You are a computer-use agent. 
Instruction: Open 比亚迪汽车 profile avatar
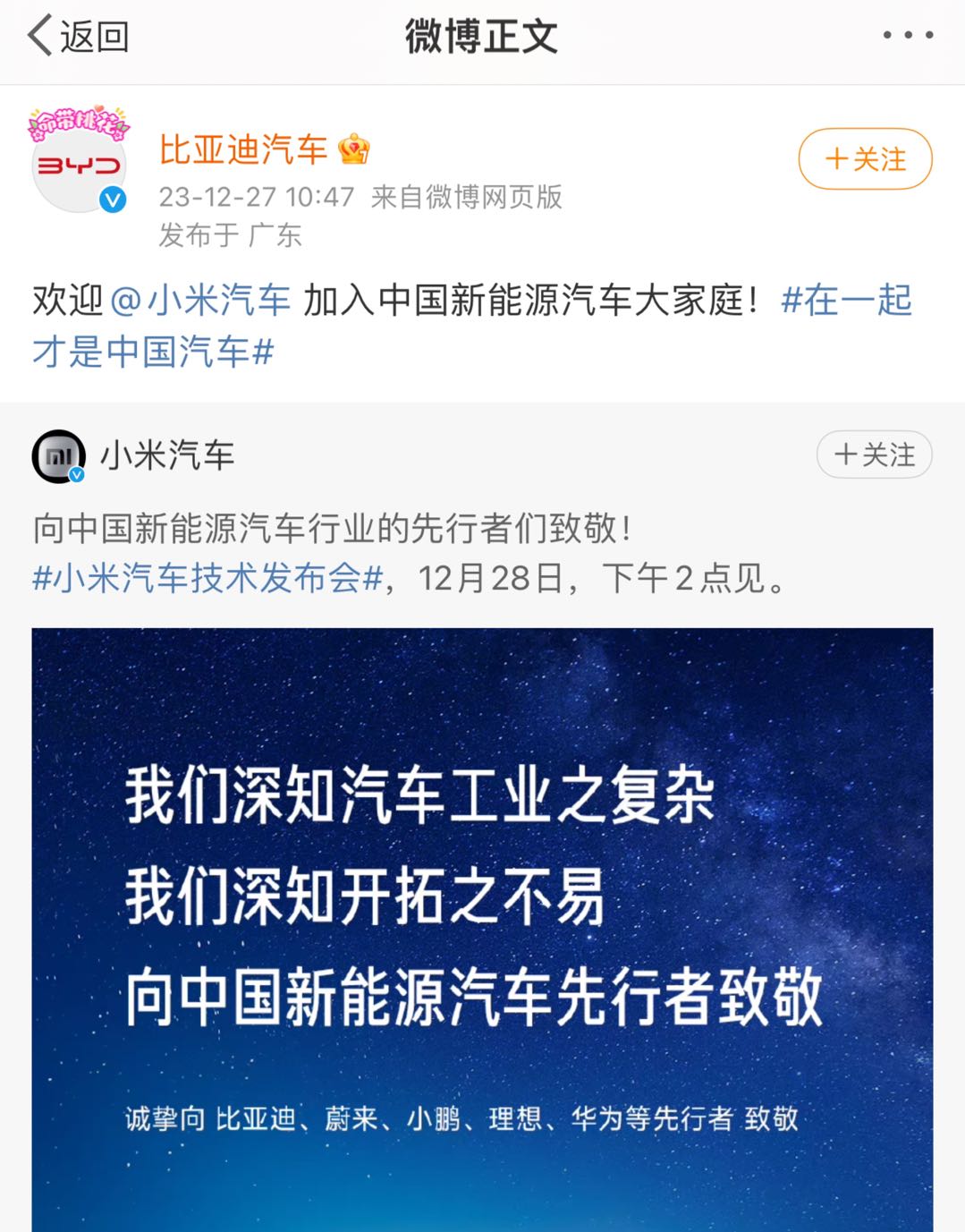(79, 165)
